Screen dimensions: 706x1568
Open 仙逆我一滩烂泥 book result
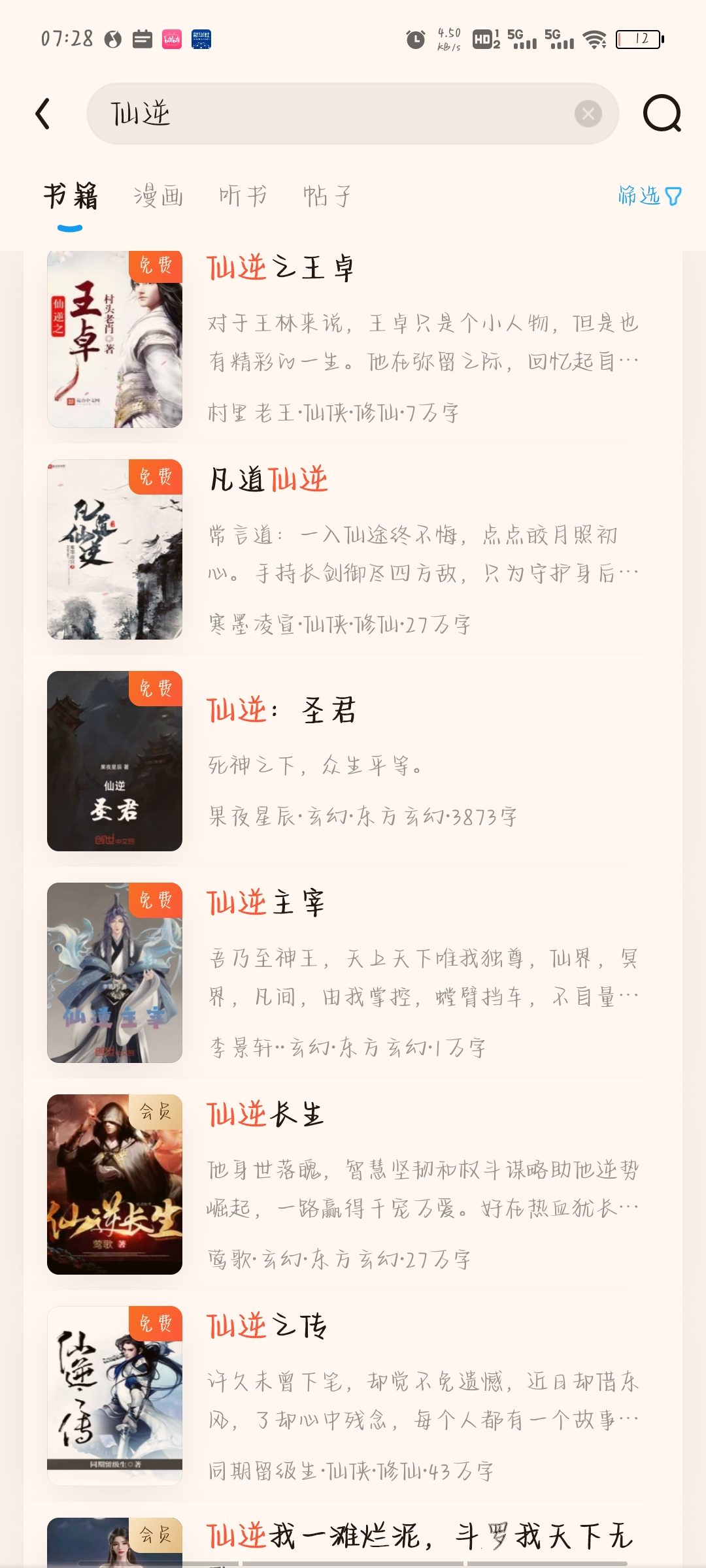(x=353, y=1539)
